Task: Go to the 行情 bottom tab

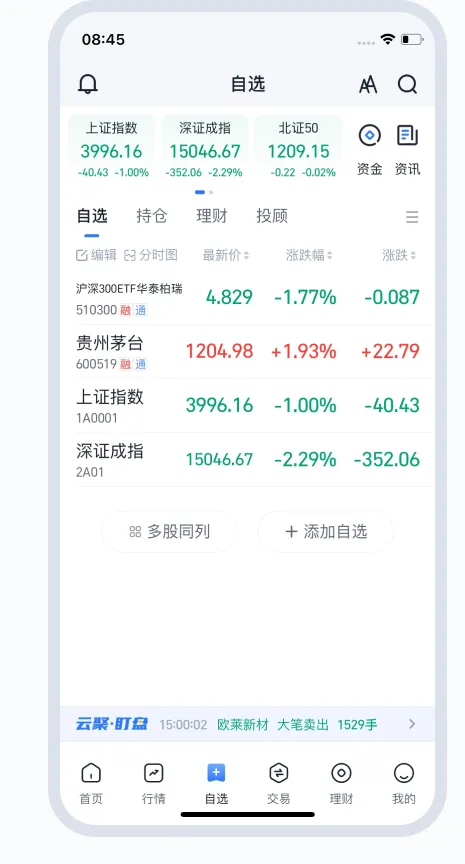Action: [x=153, y=784]
